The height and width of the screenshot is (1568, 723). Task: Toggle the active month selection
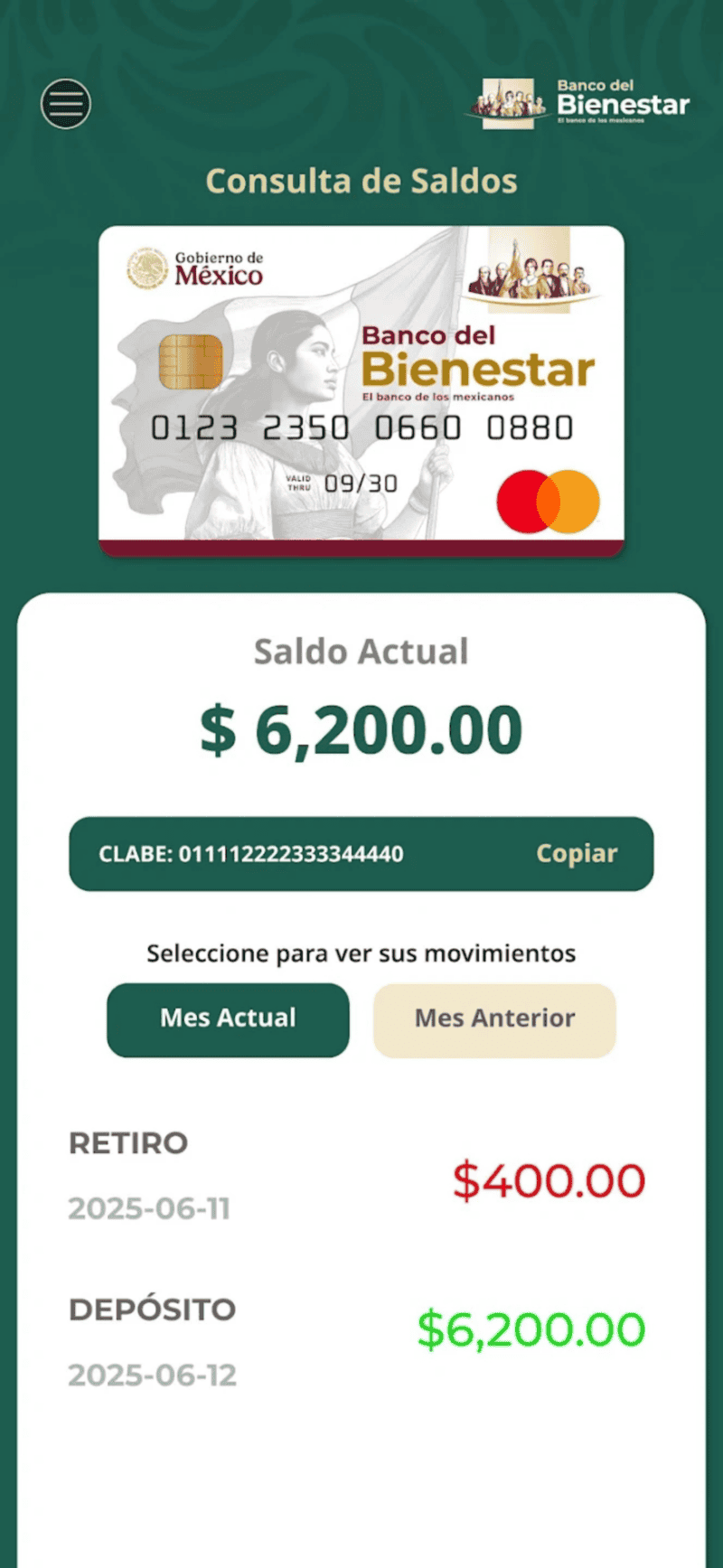(x=227, y=1019)
